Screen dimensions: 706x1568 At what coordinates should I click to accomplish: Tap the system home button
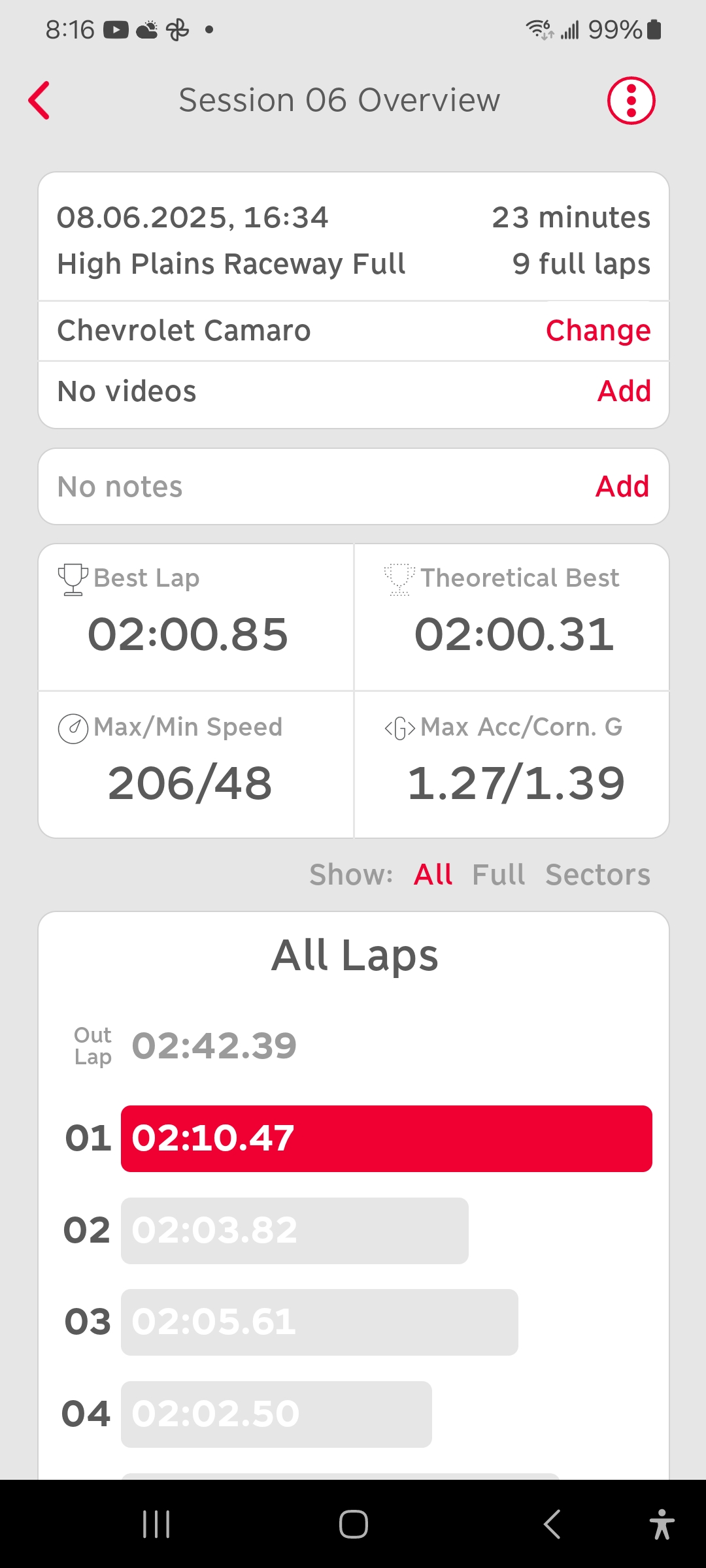pyautogui.click(x=353, y=1525)
